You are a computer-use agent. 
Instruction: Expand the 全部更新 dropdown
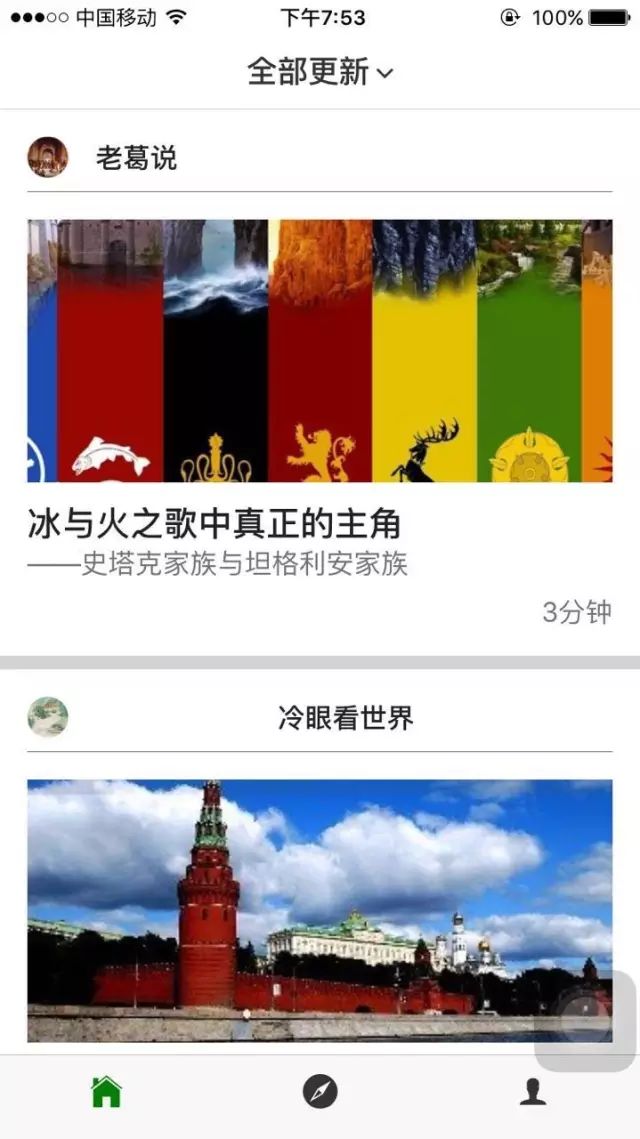tap(320, 72)
